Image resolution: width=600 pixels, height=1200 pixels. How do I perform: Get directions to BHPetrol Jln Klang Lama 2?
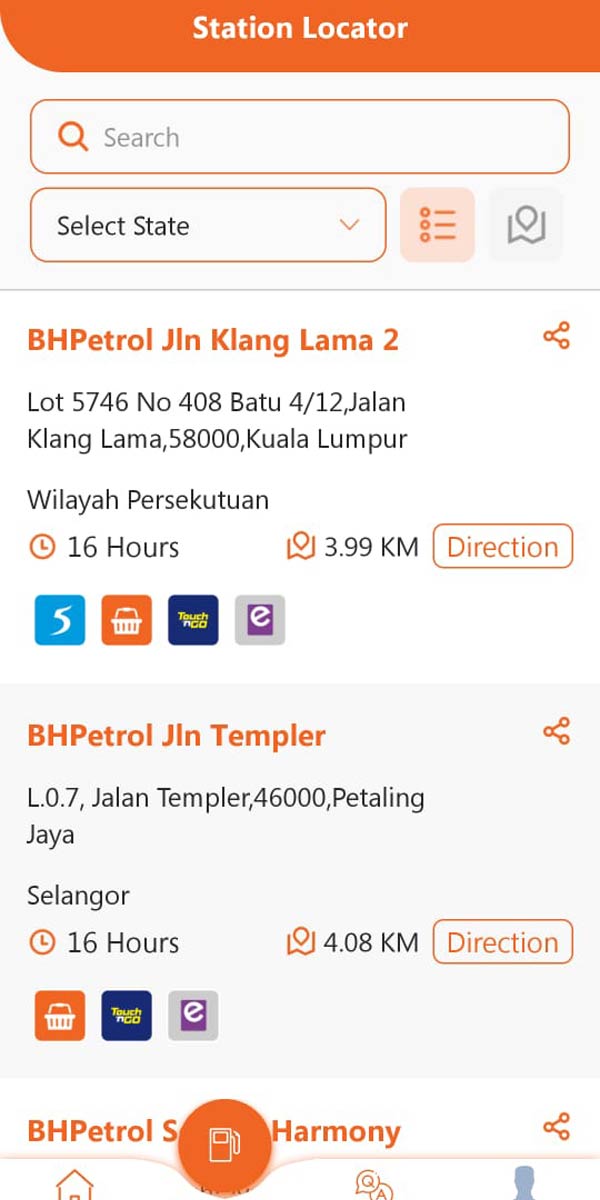(x=502, y=547)
